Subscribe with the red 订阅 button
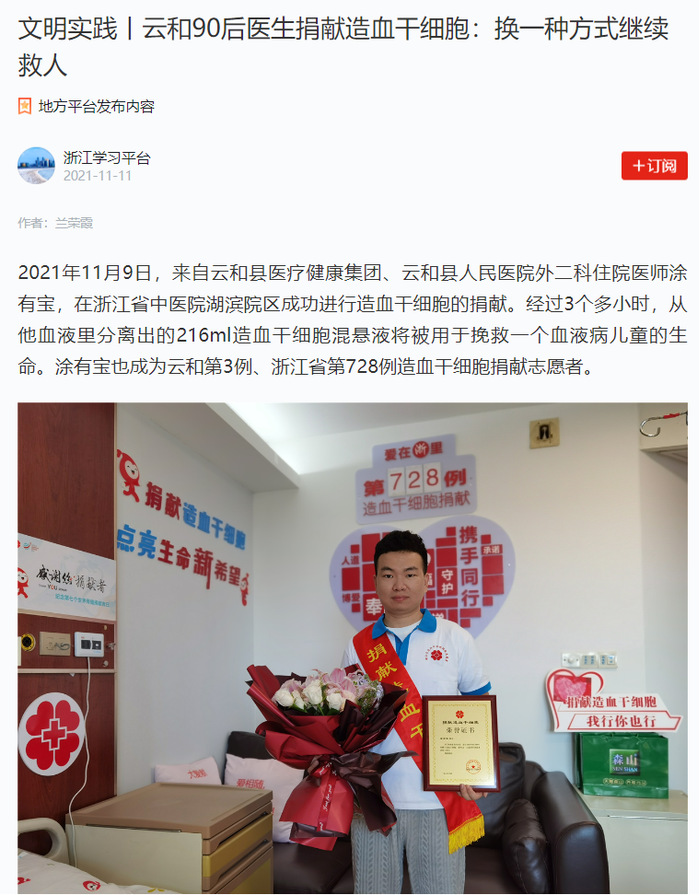 click(654, 166)
